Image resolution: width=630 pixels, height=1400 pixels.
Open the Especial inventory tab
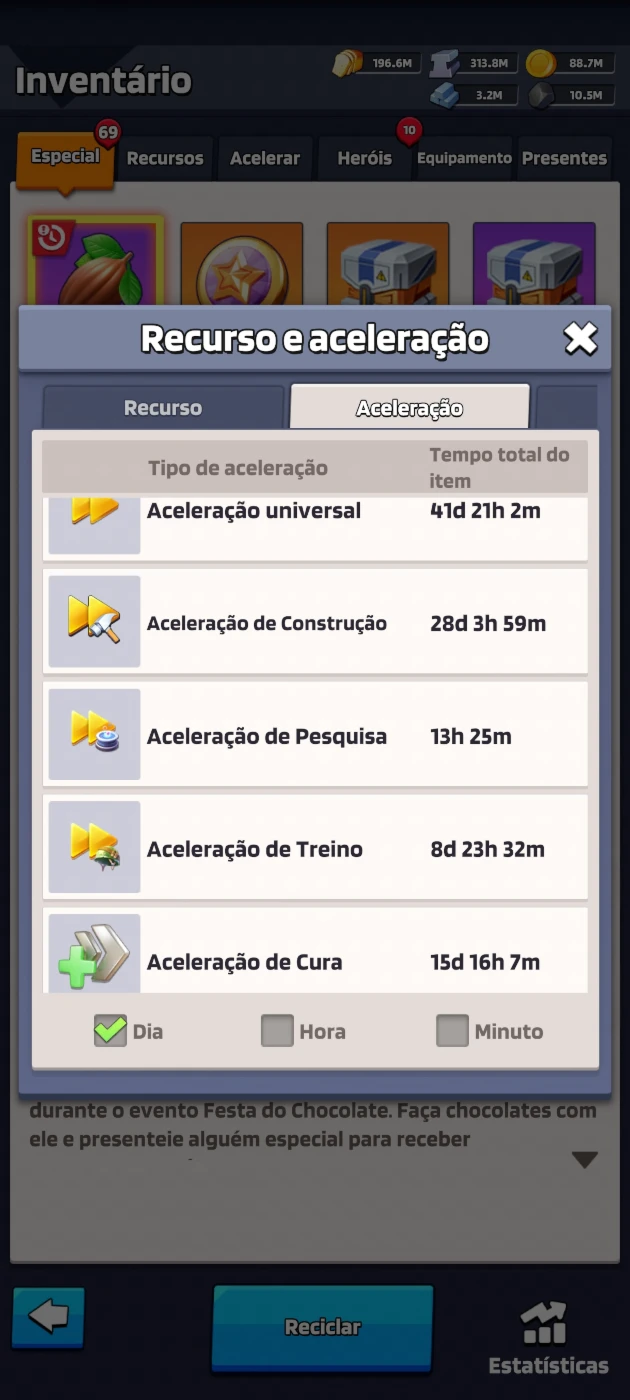tap(65, 157)
